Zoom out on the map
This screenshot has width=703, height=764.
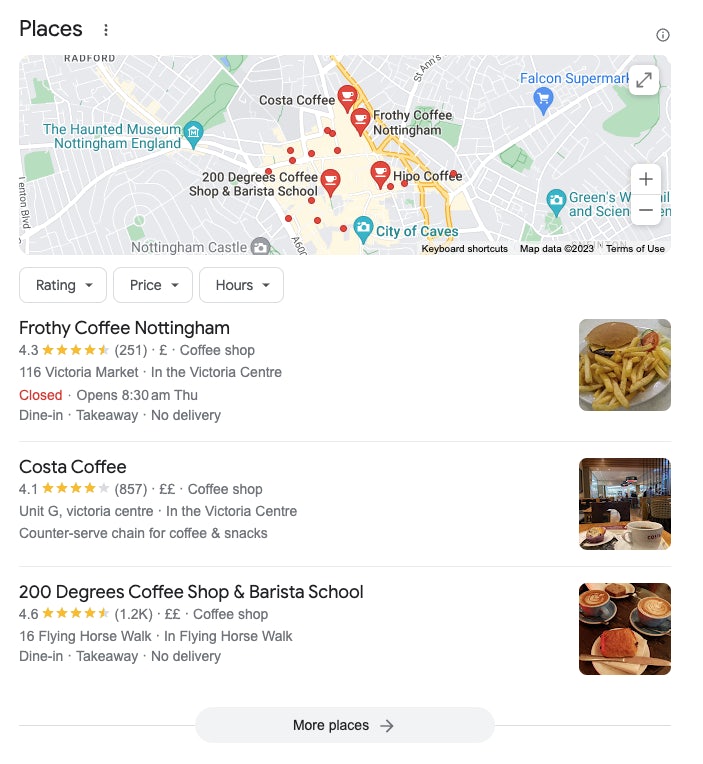[646, 210]
